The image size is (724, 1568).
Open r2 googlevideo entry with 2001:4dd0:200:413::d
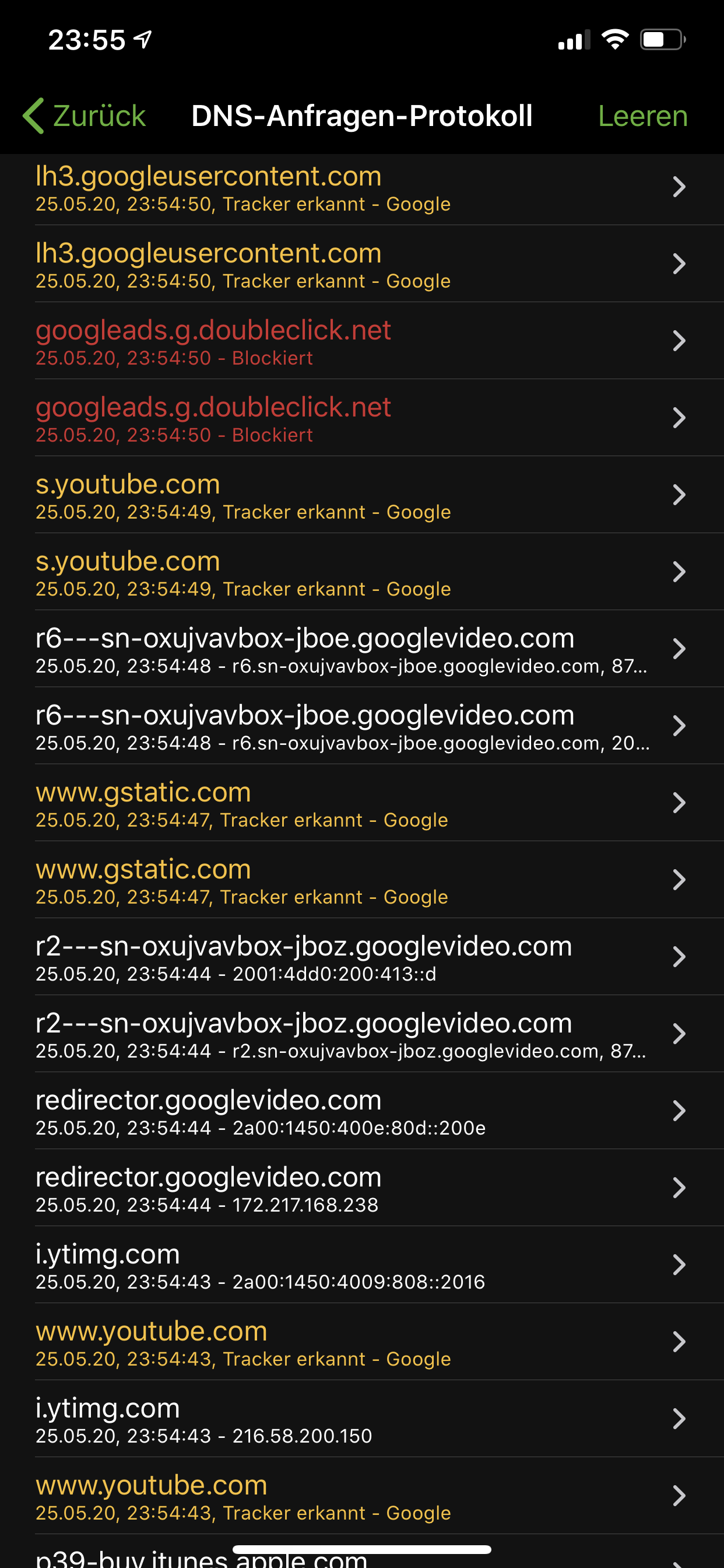tap(361, 957)
